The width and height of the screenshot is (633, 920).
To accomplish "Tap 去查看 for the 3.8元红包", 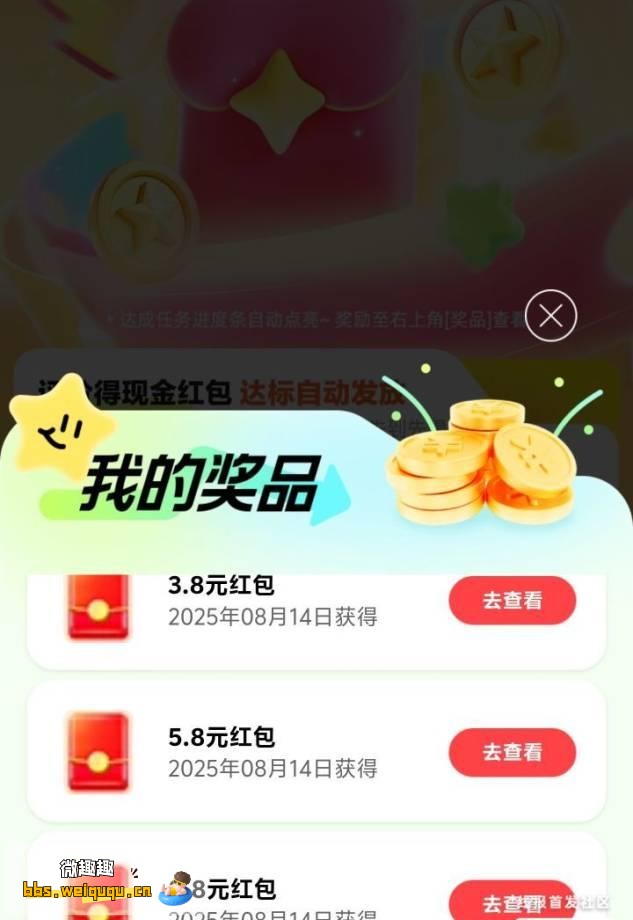I will pyautogui.click(x=512, y=601).
